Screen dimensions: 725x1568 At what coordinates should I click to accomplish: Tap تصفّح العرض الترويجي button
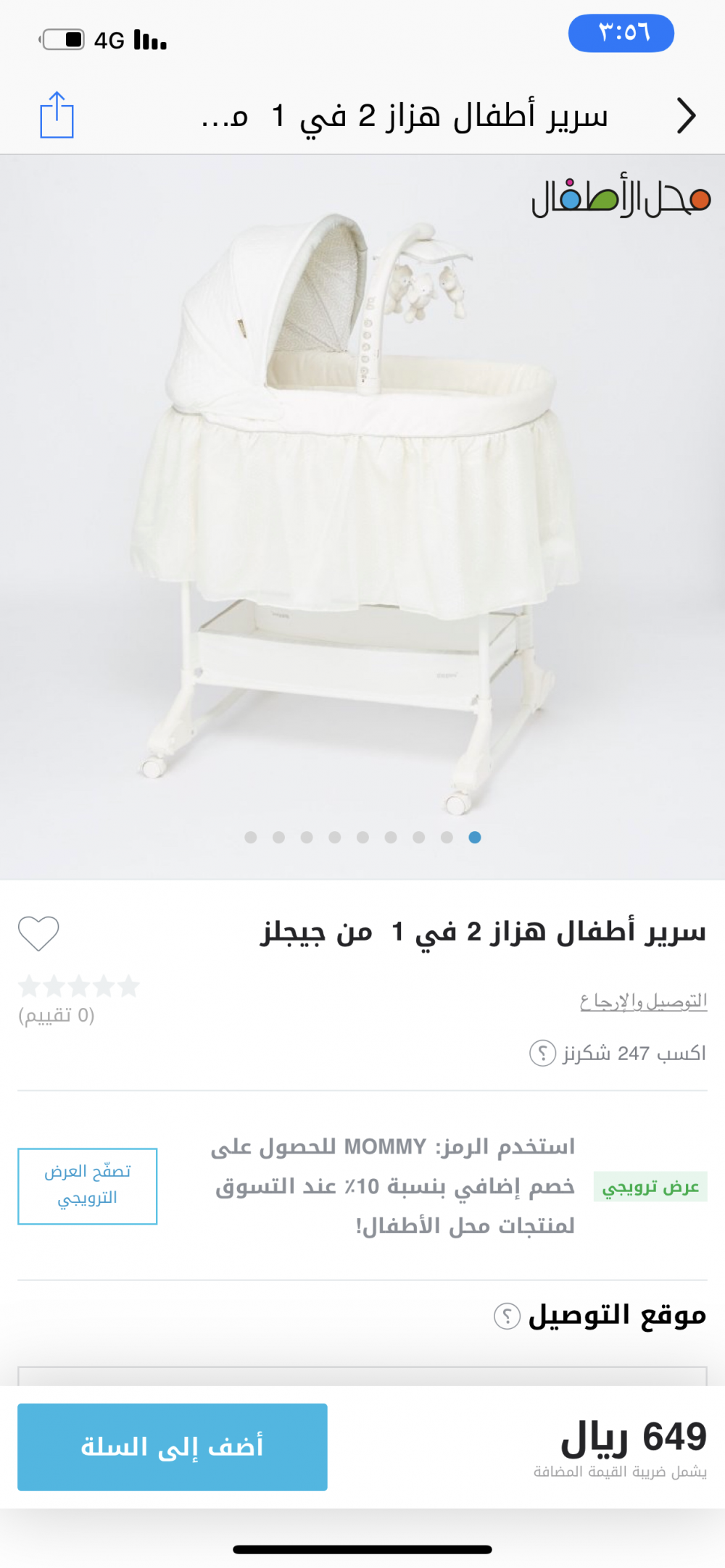pos(87,1186)
